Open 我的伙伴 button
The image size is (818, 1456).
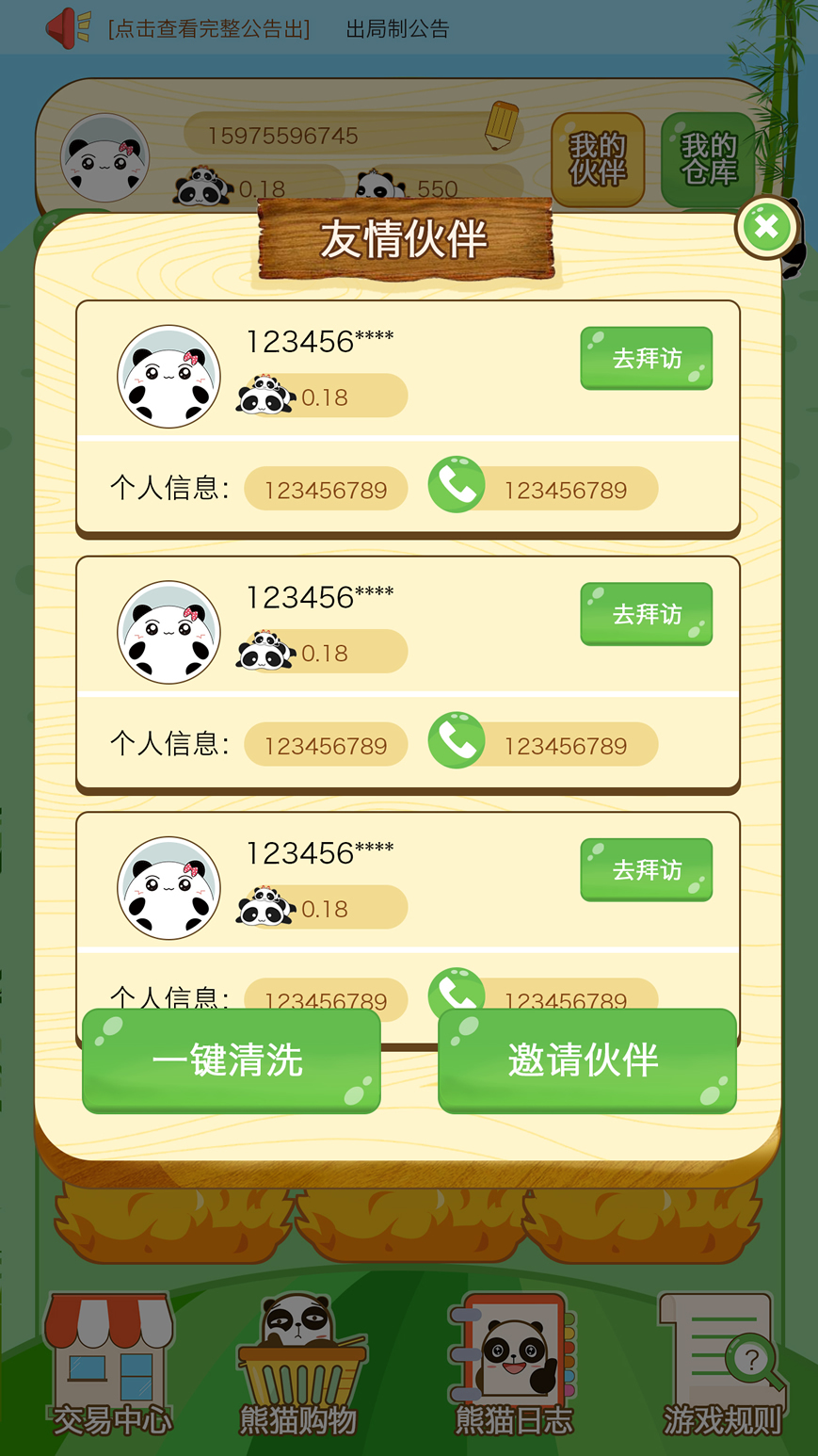pos(597,159)
